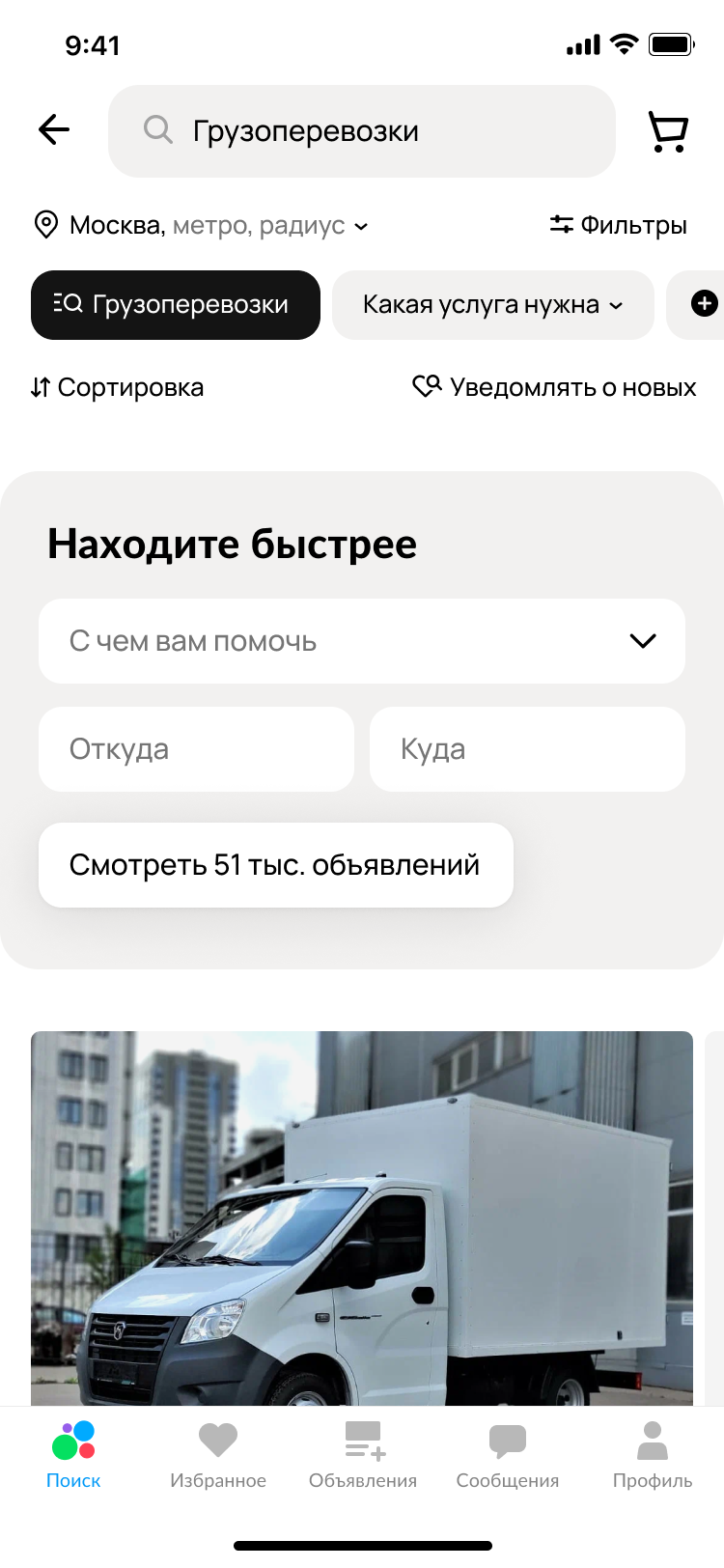Change location Москва, метро, радиус
This screenshot has height=1568, width=724.
pyautogui.click(x=201, y=226)
